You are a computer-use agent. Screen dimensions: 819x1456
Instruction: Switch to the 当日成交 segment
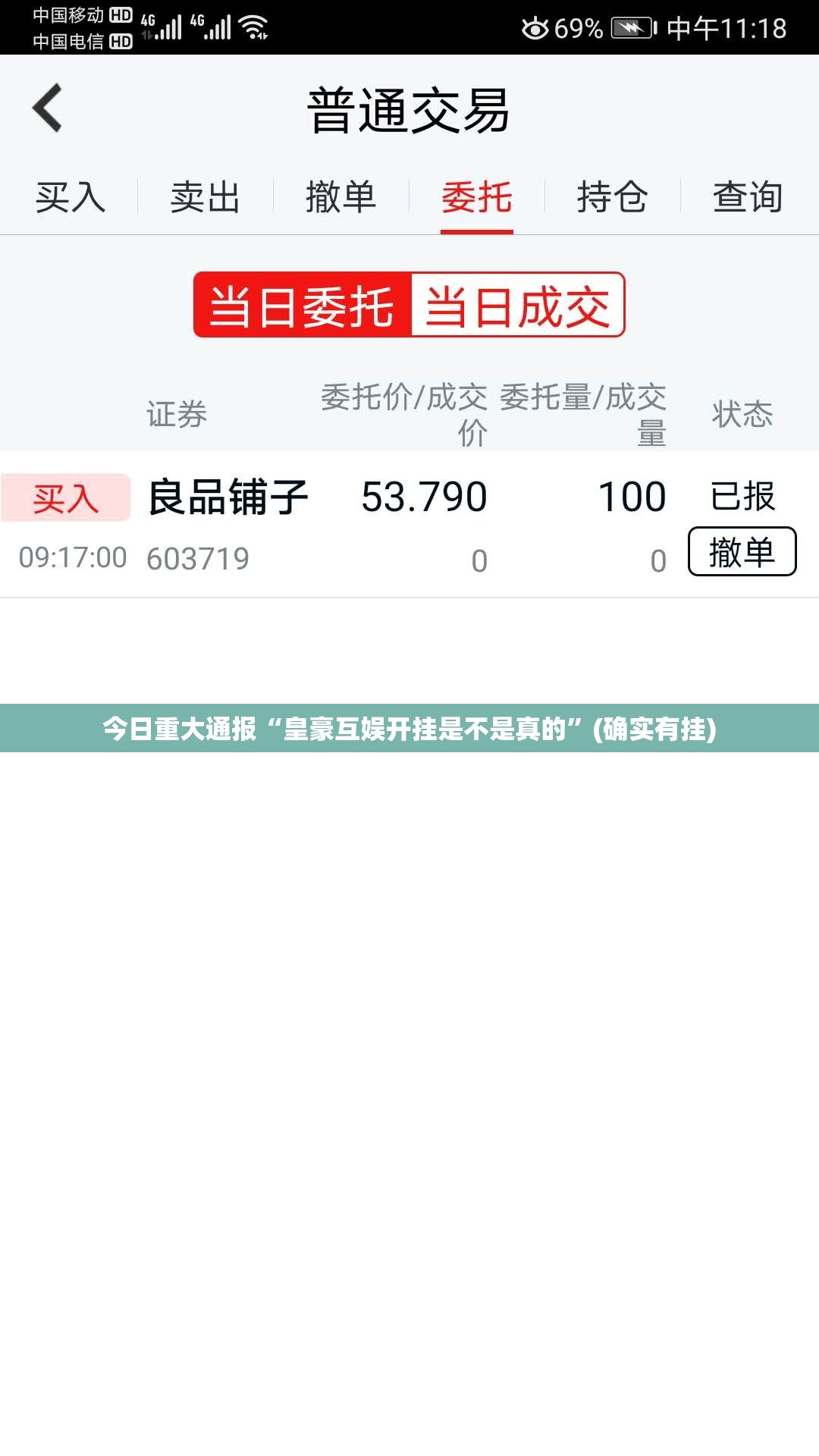[517, 305]
